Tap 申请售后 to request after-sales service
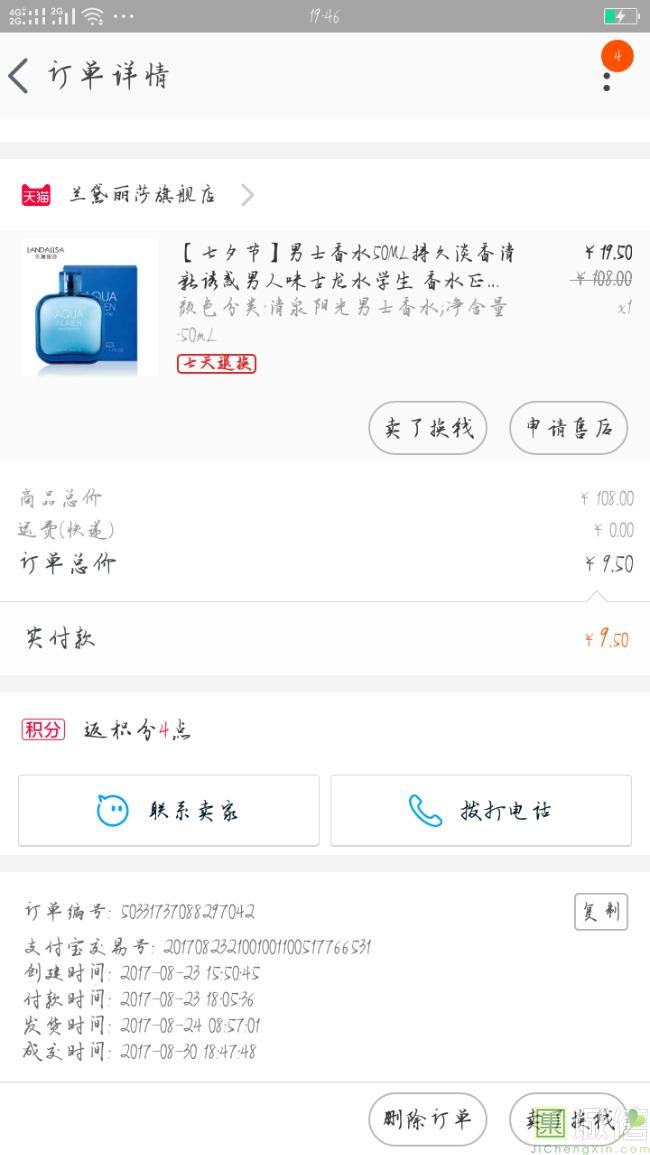The width and height of the screenshot is (650, 1155). [568, 428]
